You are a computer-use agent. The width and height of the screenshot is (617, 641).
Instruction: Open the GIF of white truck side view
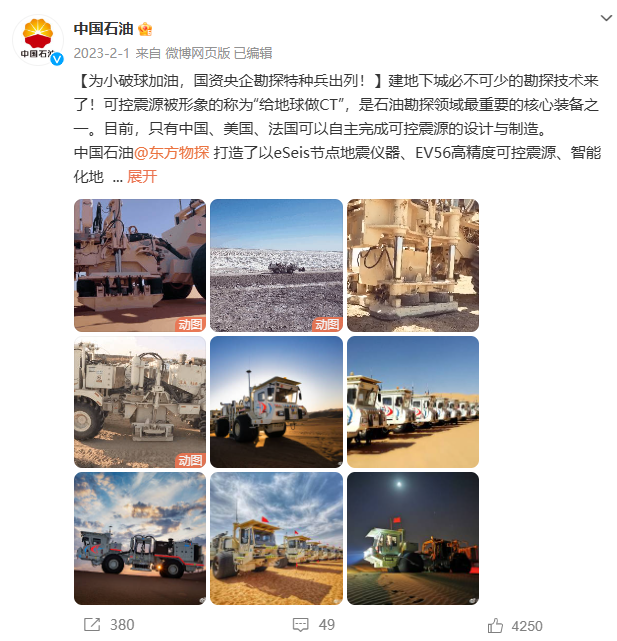[x=140, y=402]
